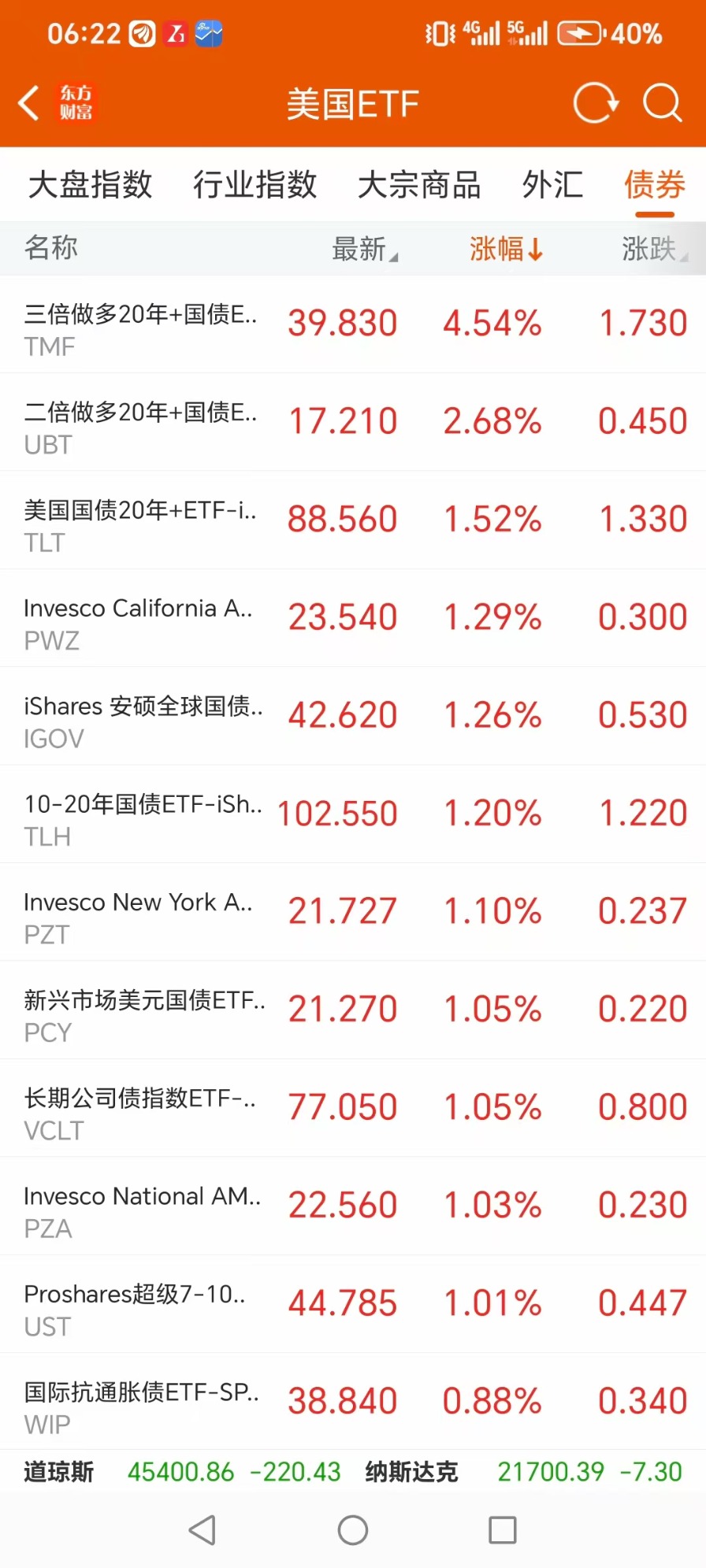The height and width of the screenshot is (1568, 706).
Task: Open the VCLT 长期公司债指数ETF row
Action: pos(353,1108)
